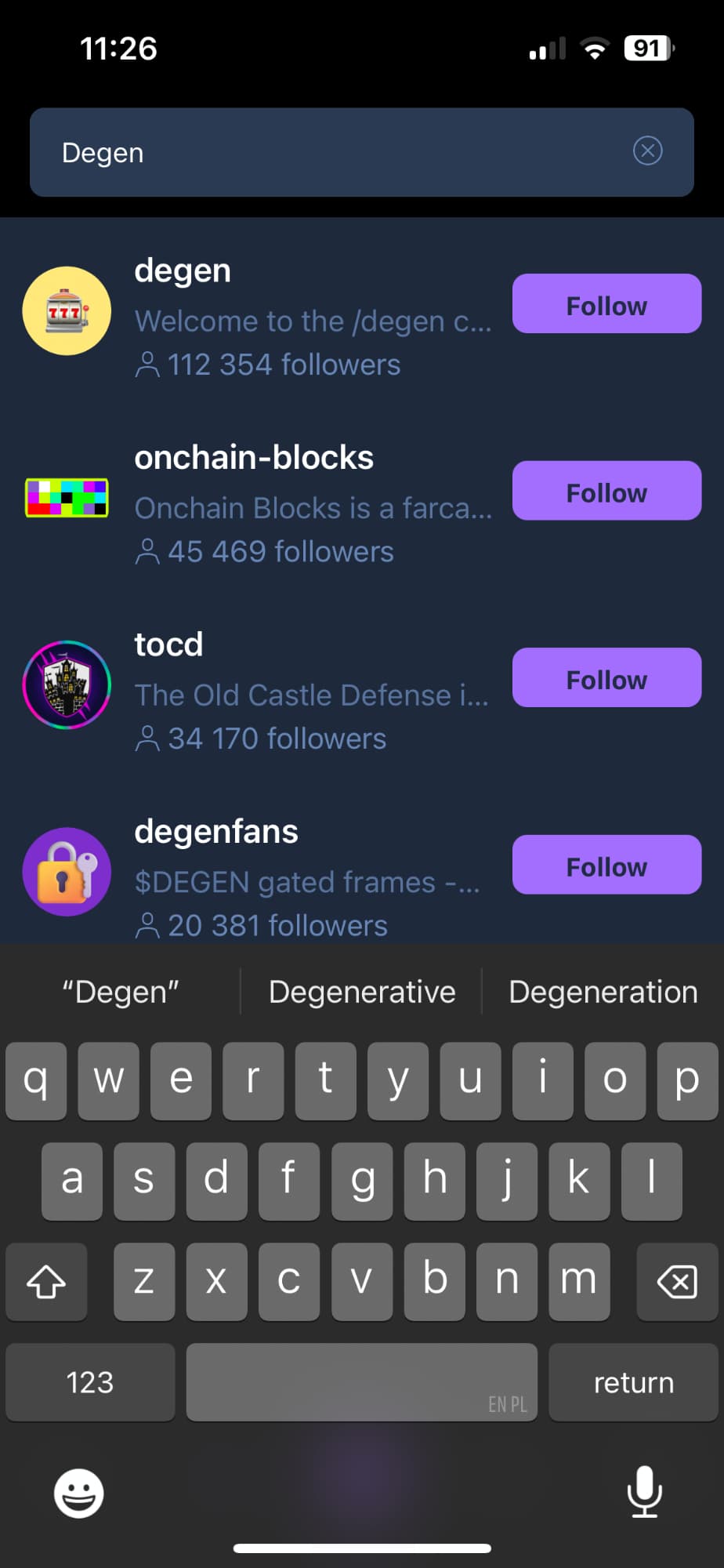This screenshot has height=1568, width=724.
Task: Pick the Degeneration word suggestion
Action: click(602, 991)
